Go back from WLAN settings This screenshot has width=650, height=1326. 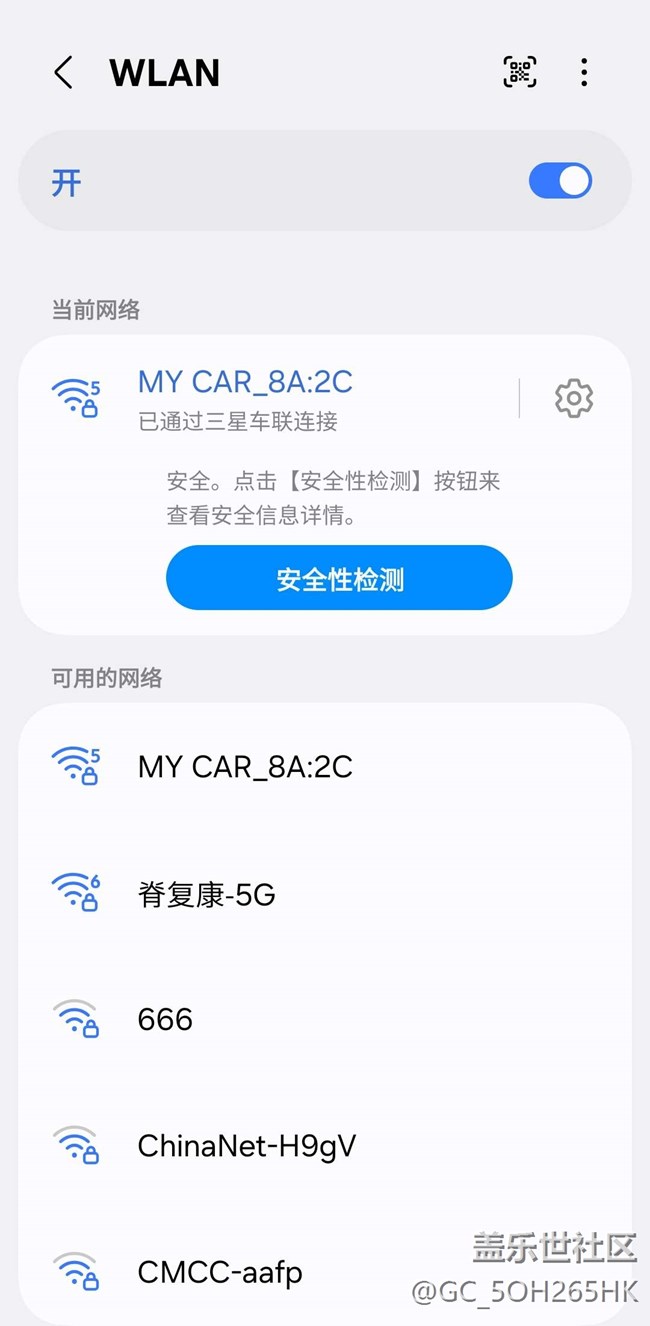63,73
